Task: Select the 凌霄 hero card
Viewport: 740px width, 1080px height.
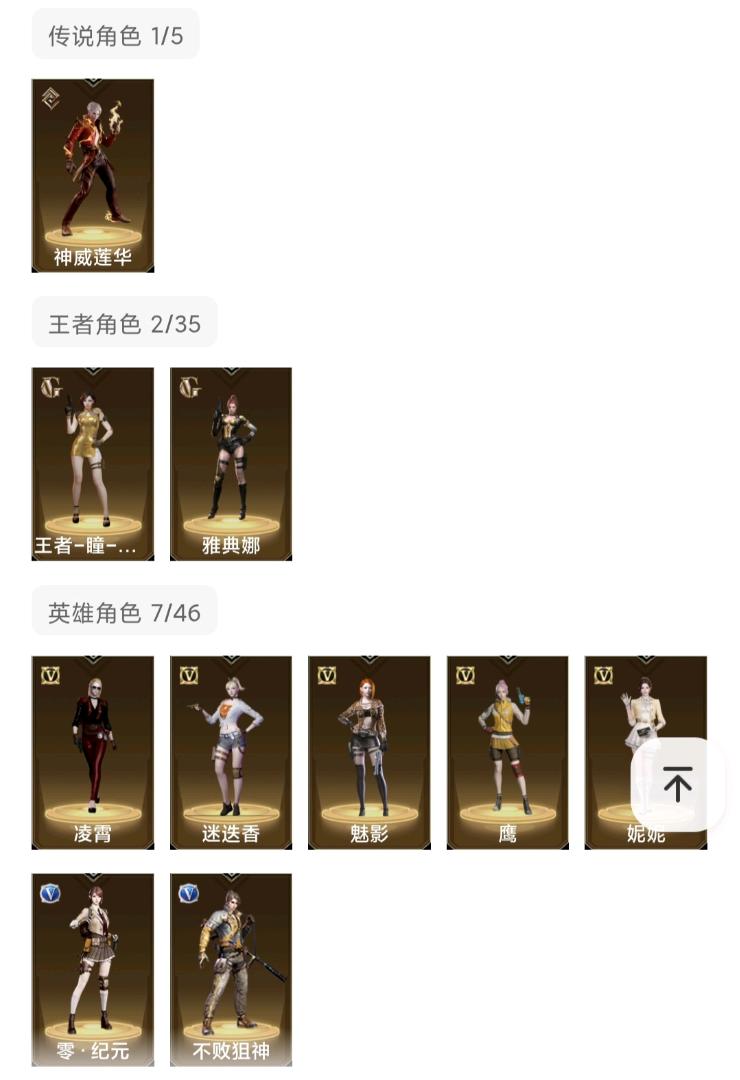Action: tap(93, 752)
